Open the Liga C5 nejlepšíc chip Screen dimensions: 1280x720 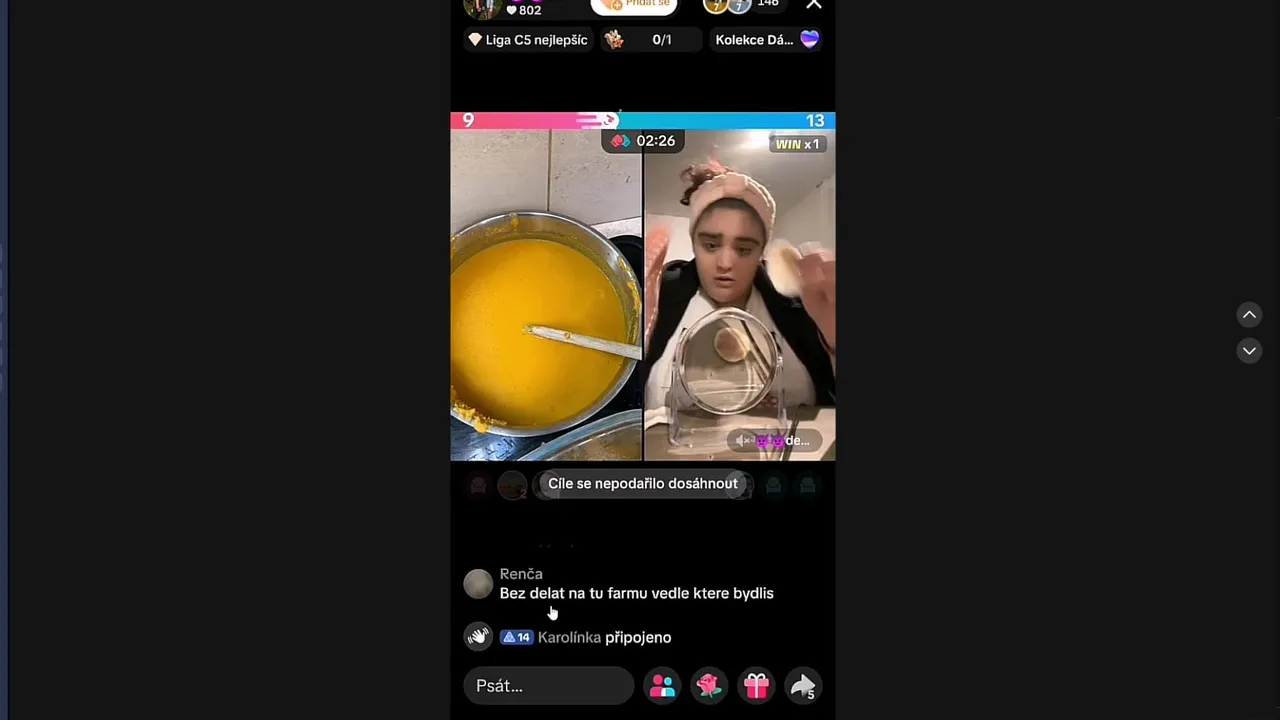point(528,40)
